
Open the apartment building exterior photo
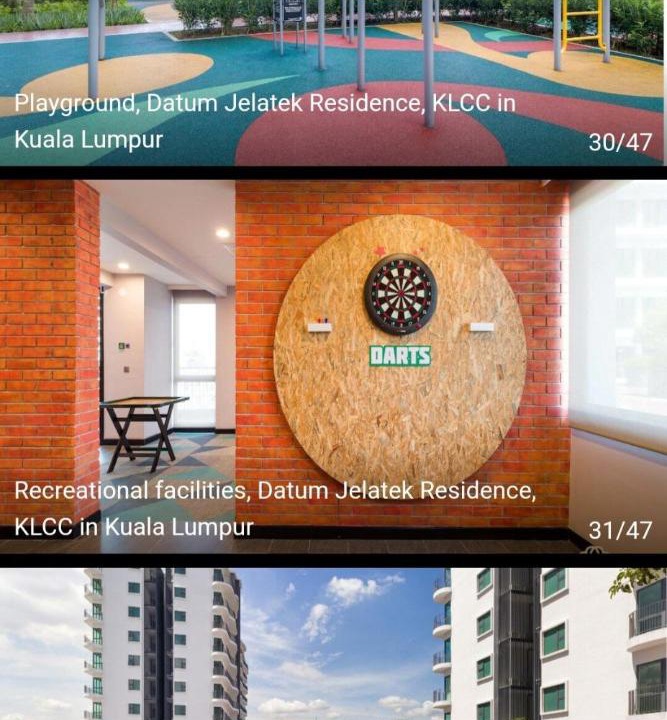click(x=333, y=645)
